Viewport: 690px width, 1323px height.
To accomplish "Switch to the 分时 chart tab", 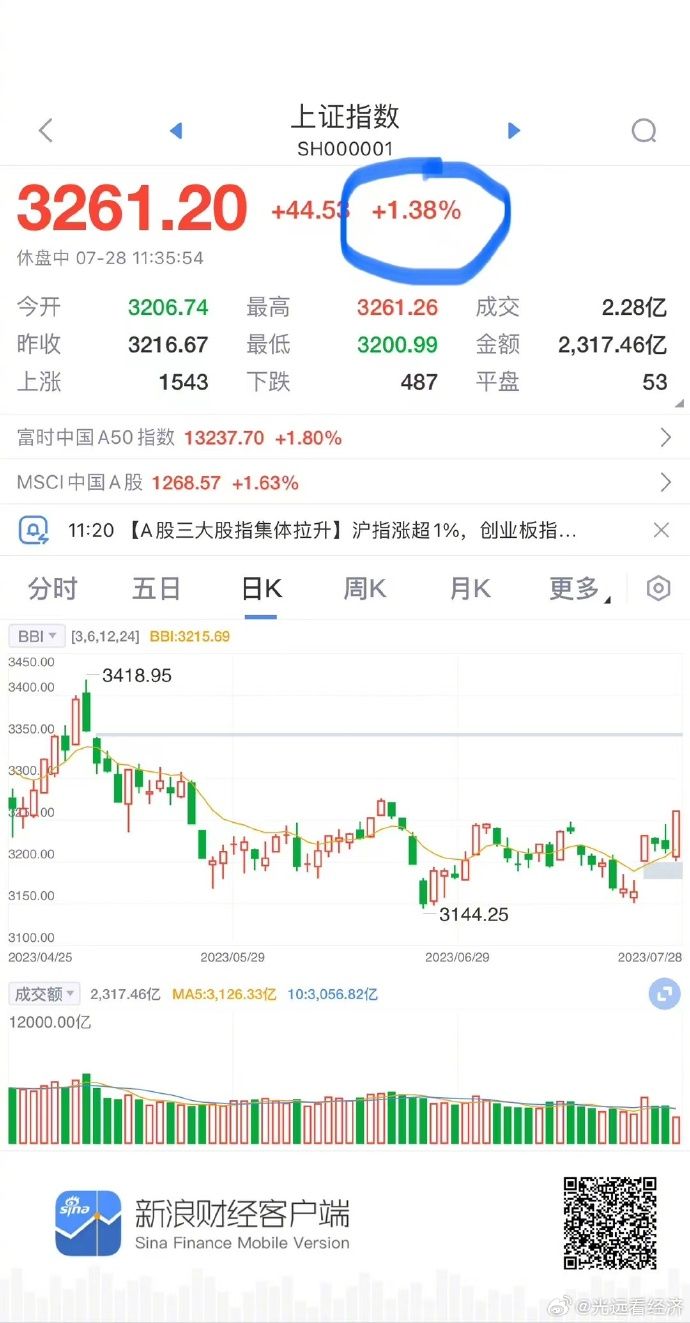I will click(x=52, y=588).
